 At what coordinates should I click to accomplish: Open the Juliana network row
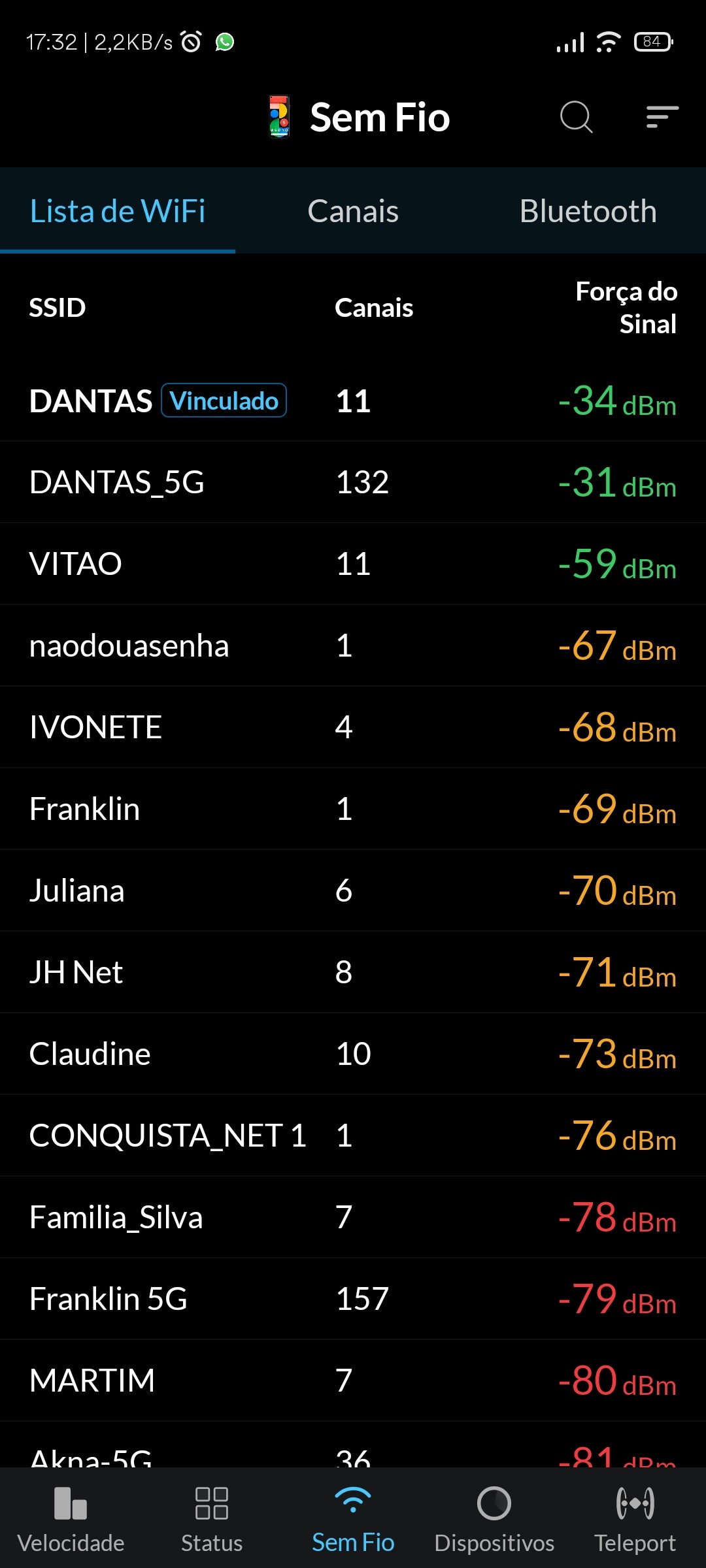[353, 890]
